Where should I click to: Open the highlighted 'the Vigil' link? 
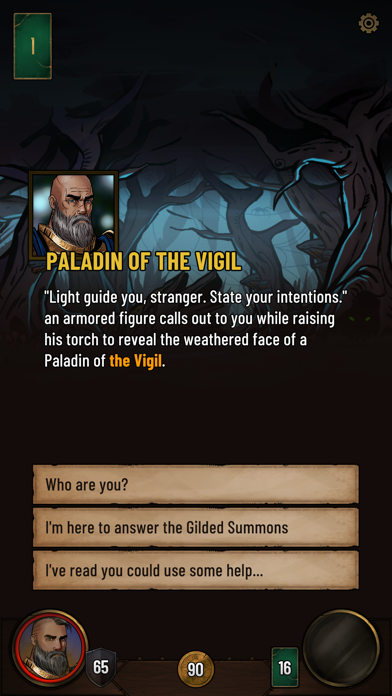pyautogui.click(x=135, y=361)
